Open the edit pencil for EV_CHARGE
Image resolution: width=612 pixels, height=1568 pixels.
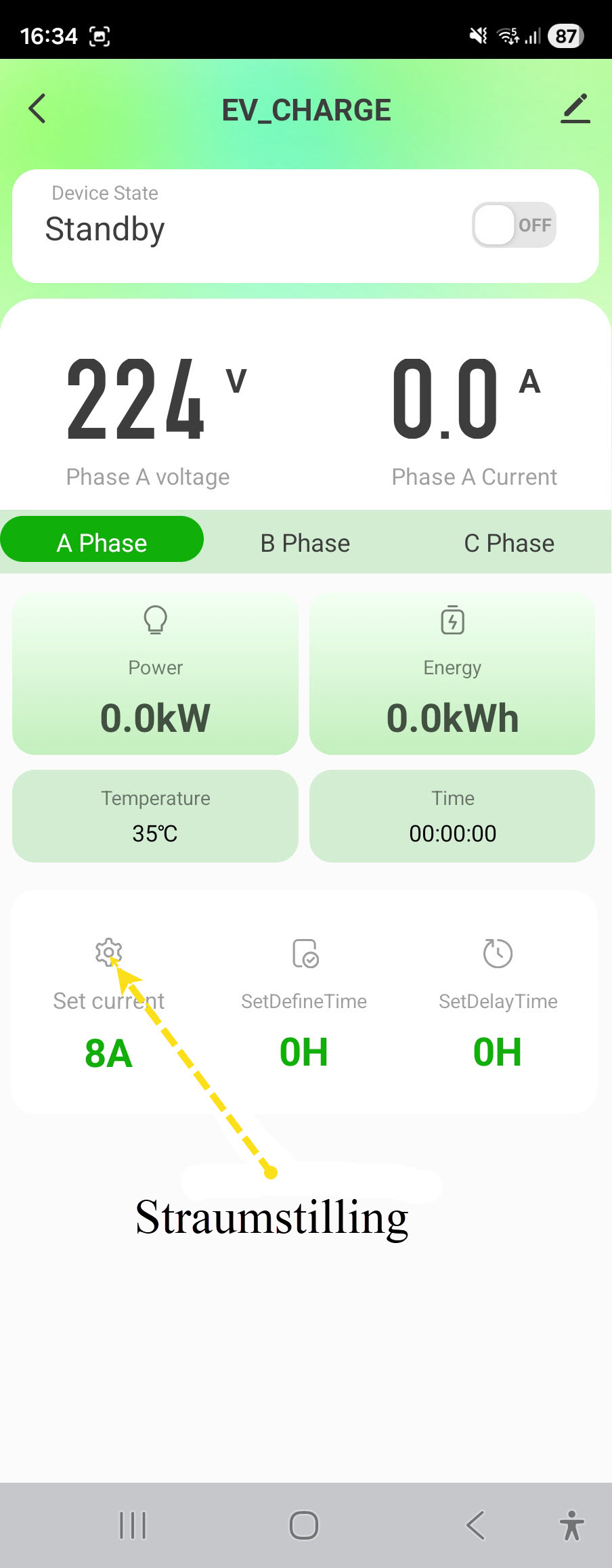tap(575, 109)
